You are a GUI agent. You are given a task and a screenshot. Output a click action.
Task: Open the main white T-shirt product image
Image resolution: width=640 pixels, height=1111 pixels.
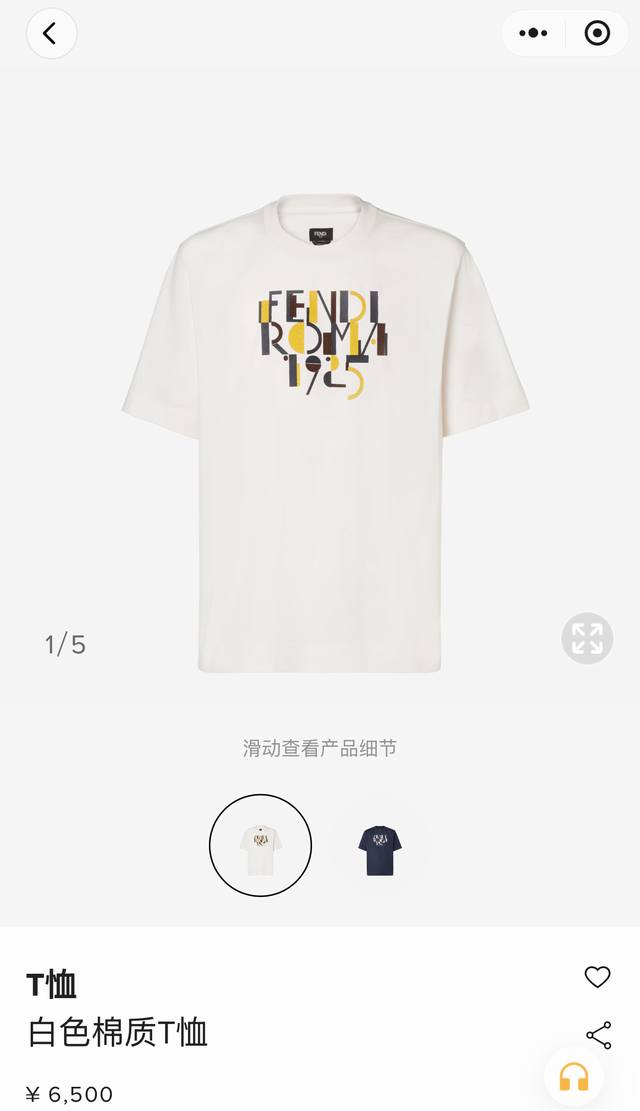pyautogui.click(x=325, y=430)
